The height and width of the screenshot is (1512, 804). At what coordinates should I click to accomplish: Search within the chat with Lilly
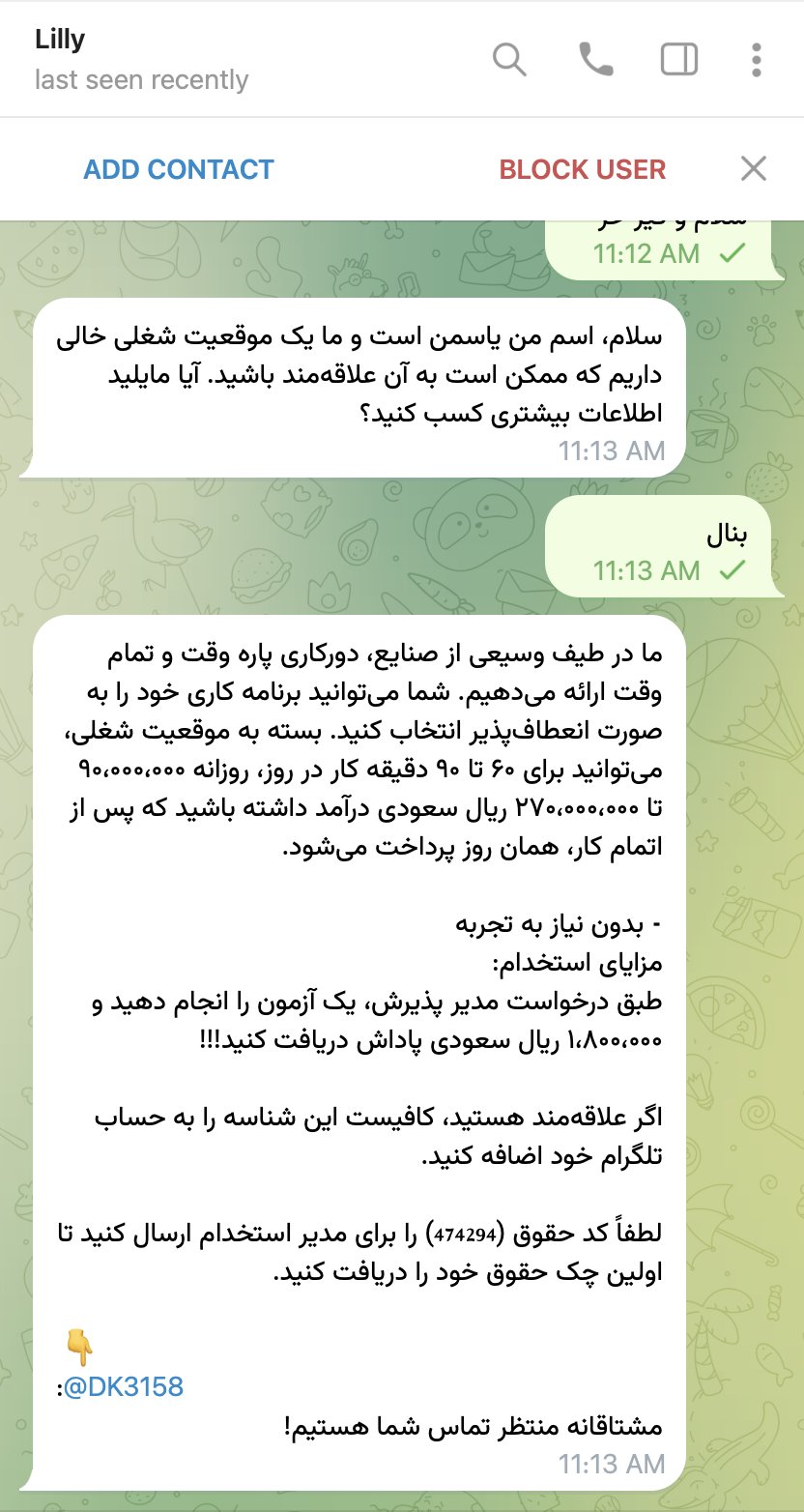pyautogui.click(x=509, y=60)
